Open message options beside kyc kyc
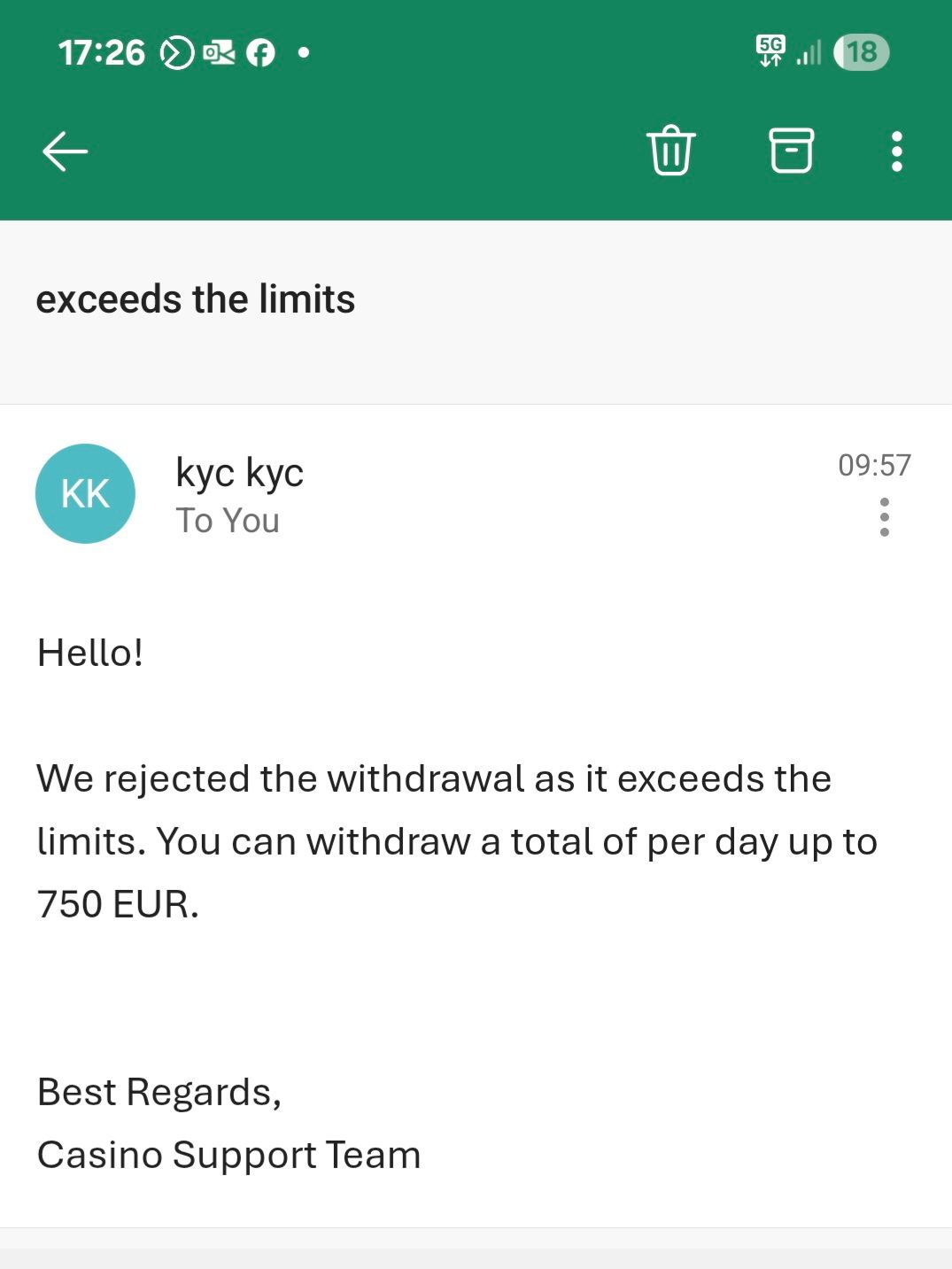This screenshot has height=1269, width=952. (884, 517)
